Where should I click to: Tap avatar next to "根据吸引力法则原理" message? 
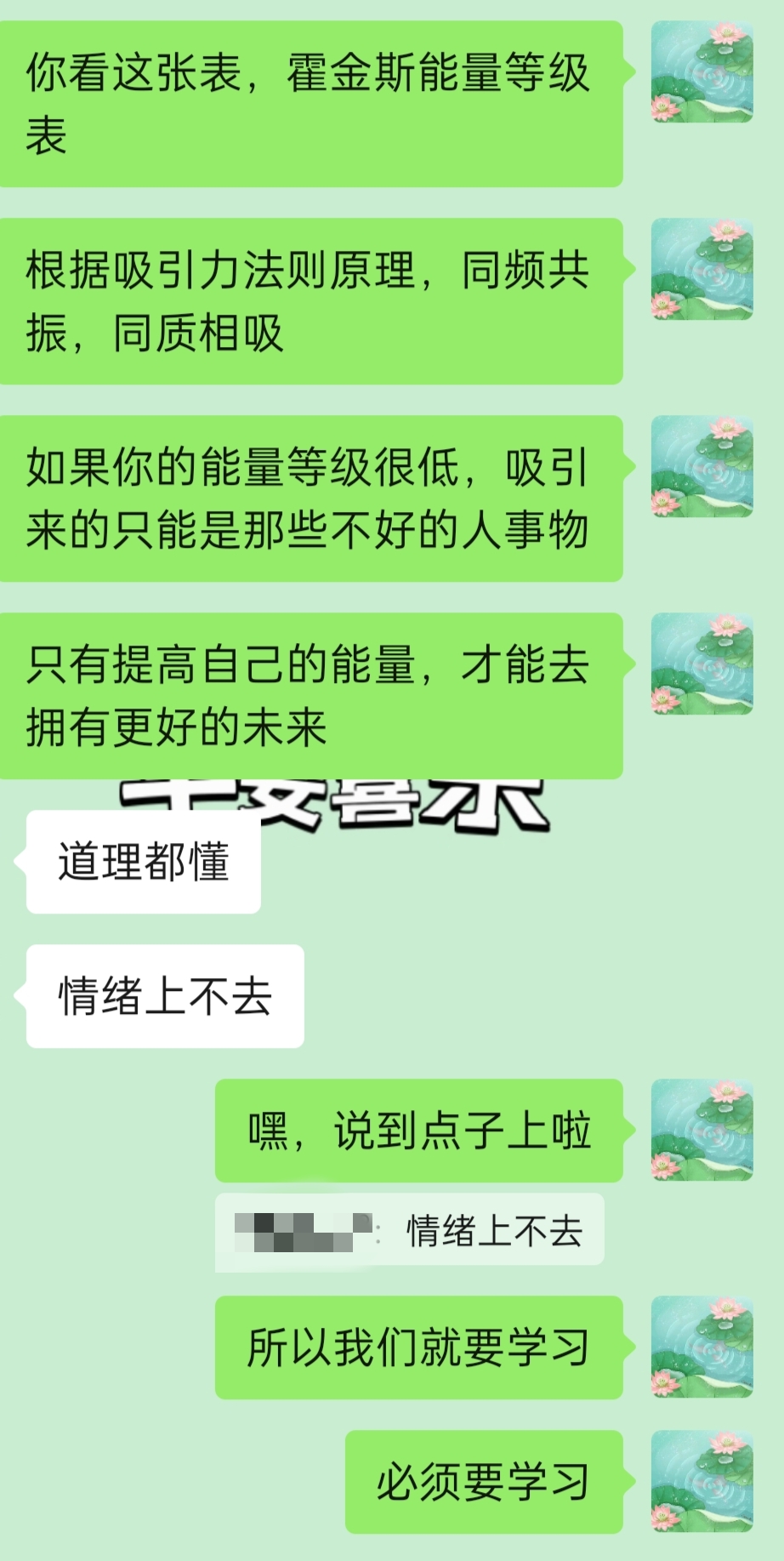702,269
